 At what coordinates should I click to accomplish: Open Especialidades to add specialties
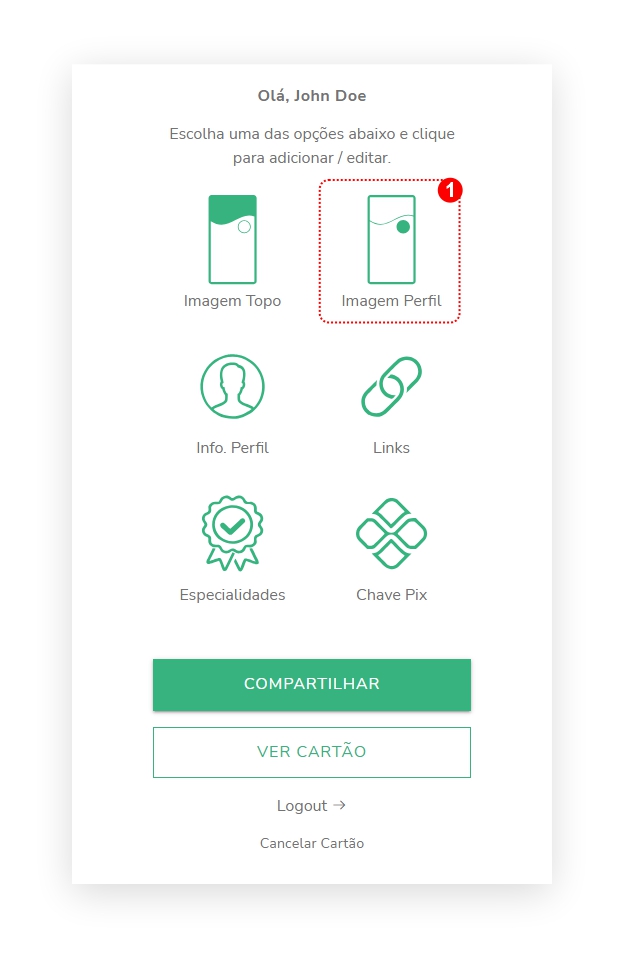point(232,547)
